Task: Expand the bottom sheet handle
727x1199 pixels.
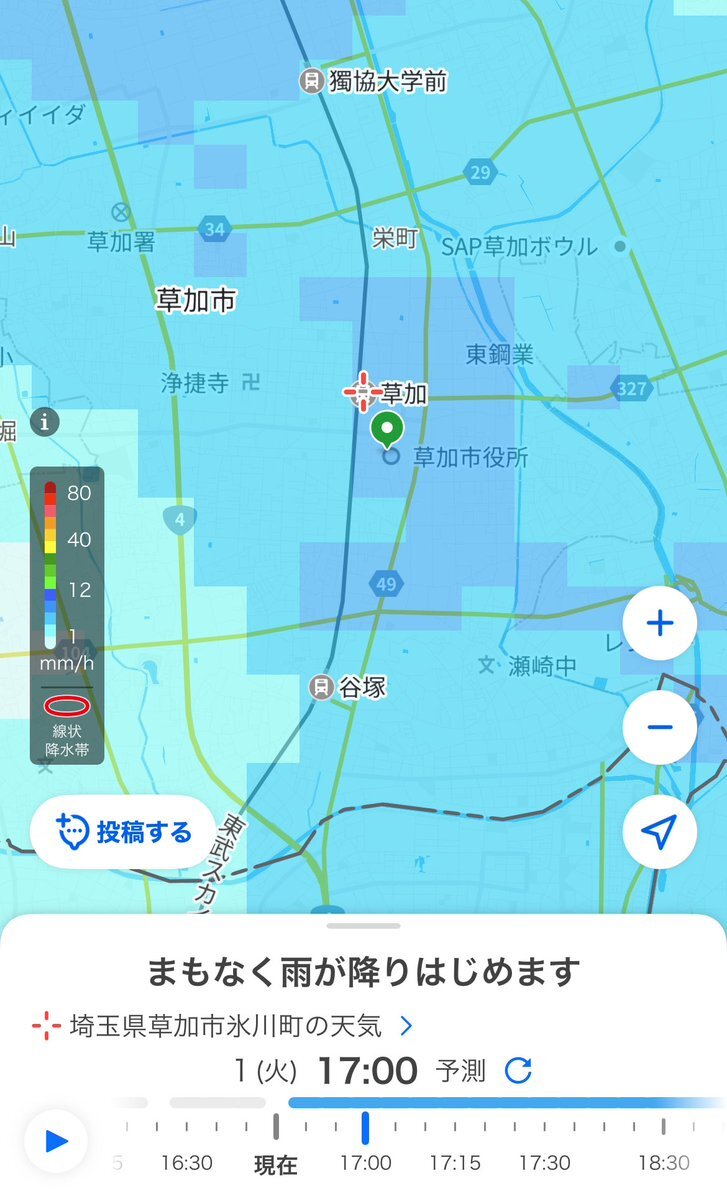Action: tap(363, 925)
